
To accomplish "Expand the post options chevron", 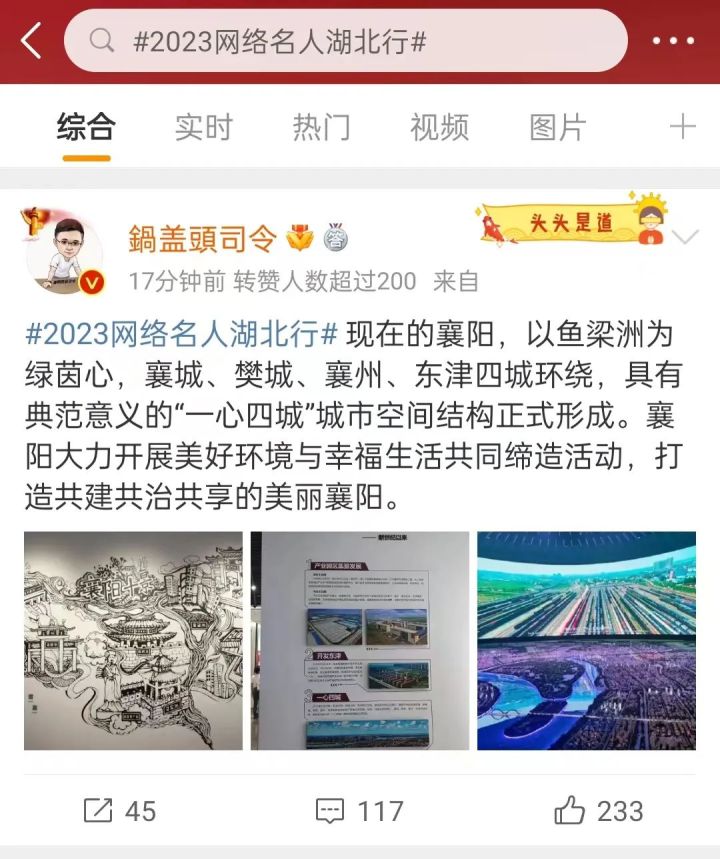I will click(x=686, y=238).
